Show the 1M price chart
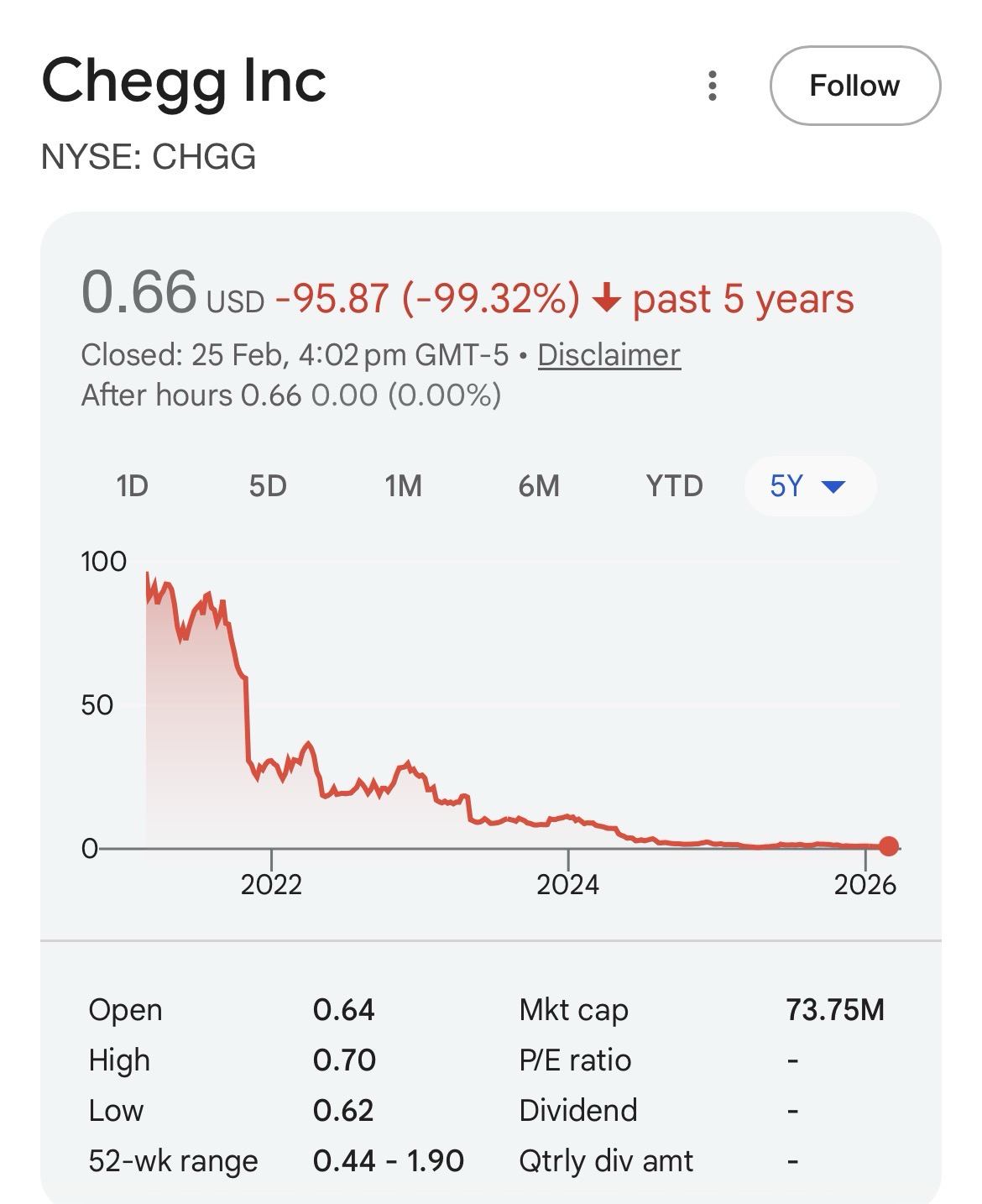The width and height of the screenshot is (982, 1204). click(403, 486)
